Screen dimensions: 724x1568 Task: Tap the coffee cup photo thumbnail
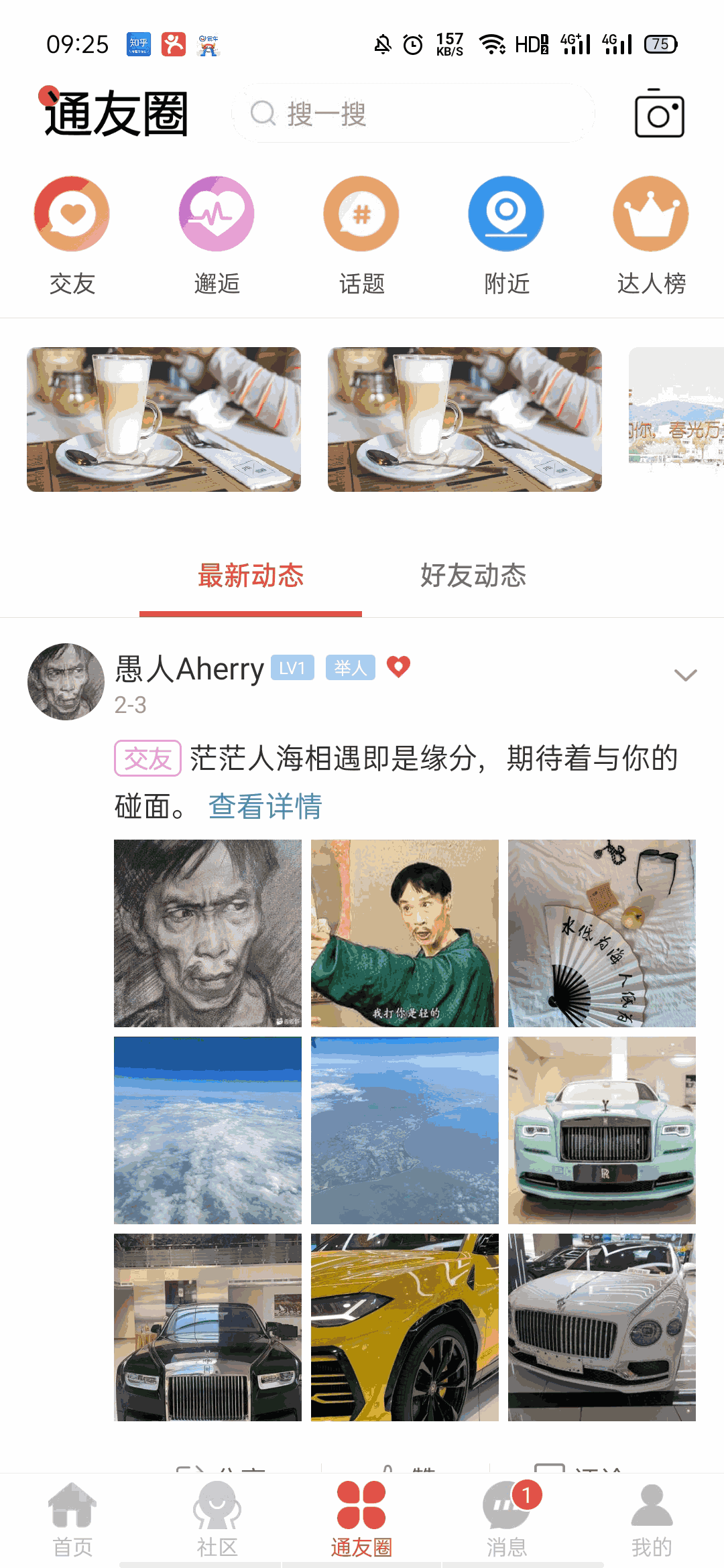[x=164, y=419]
